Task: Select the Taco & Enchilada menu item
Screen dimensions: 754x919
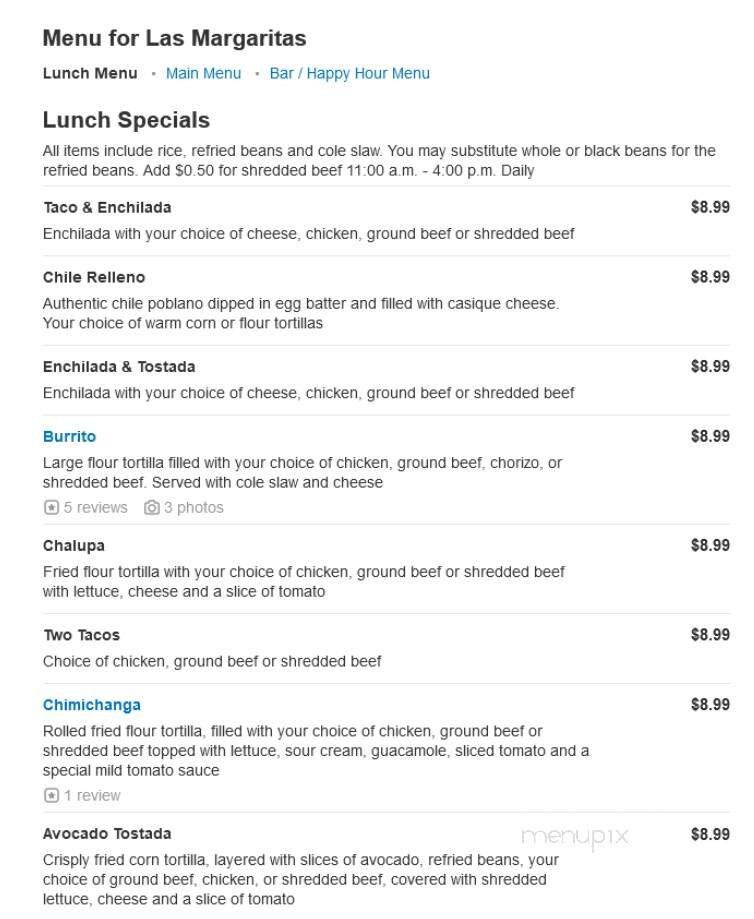Action: (x=106, y=207)
